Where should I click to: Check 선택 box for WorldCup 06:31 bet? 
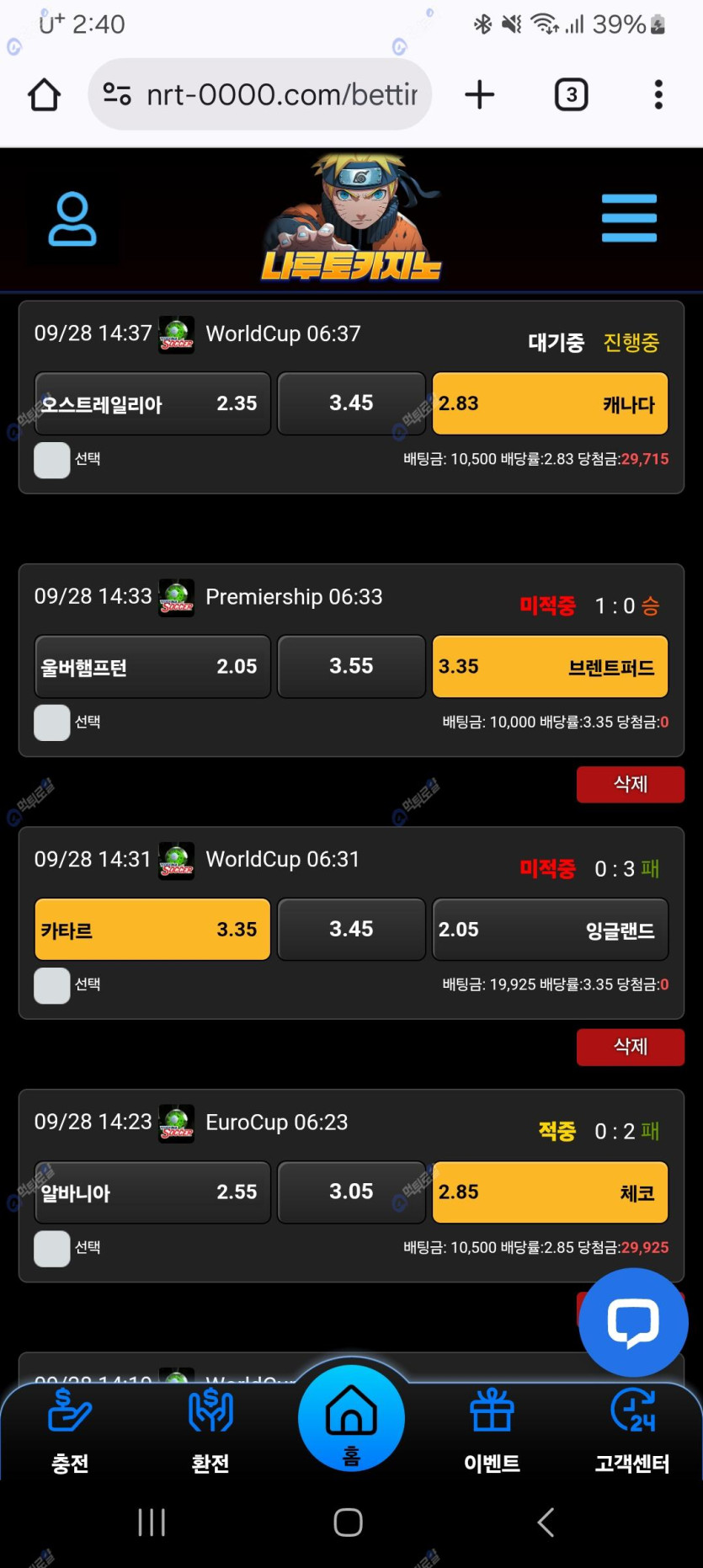pyautogui.click(x=51, y=985)
